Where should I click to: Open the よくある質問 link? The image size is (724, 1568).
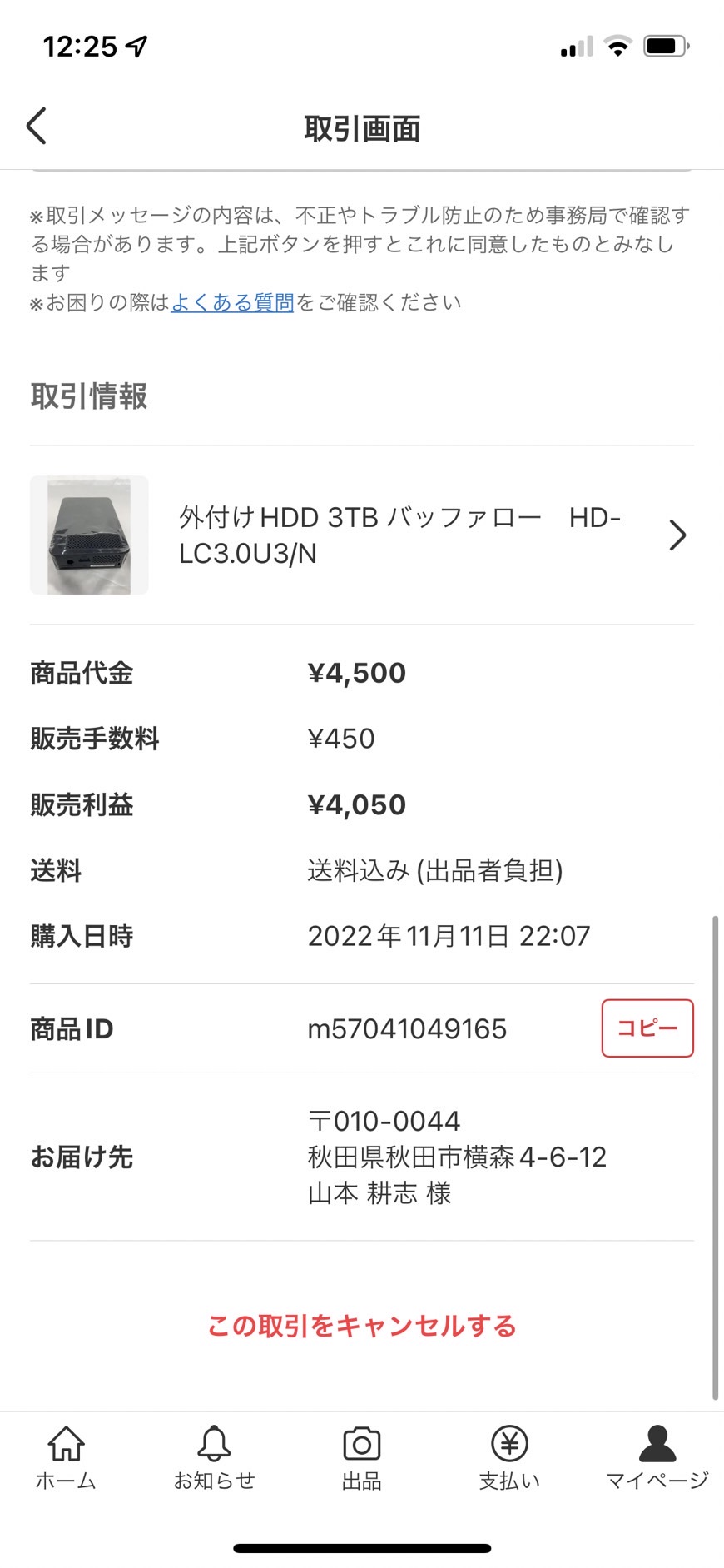[x=232, y=302]
